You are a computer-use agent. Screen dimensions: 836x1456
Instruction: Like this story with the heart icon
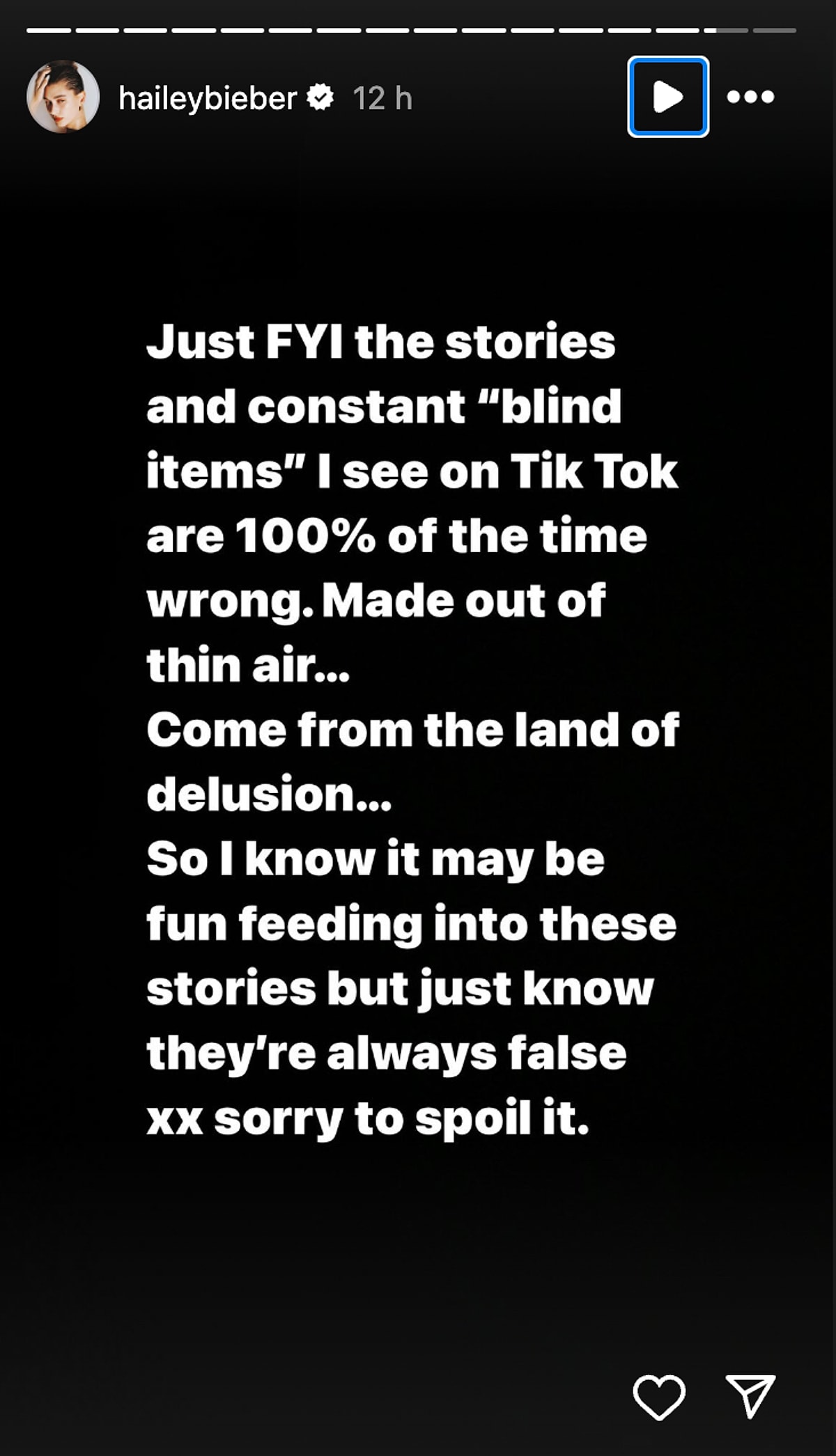coord(658,1396)
